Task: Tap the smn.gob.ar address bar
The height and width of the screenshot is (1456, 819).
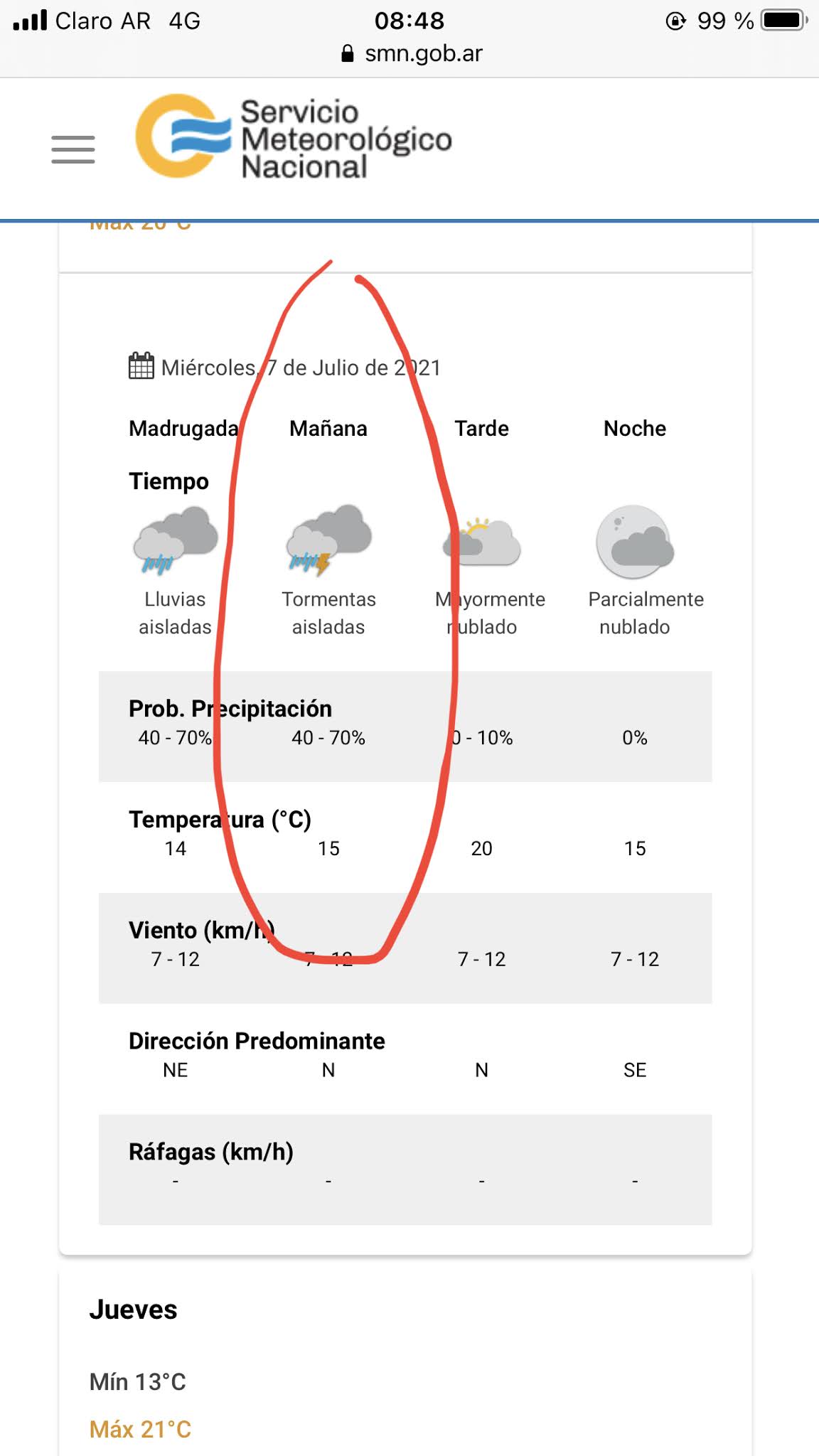Action: coord(412,53)
